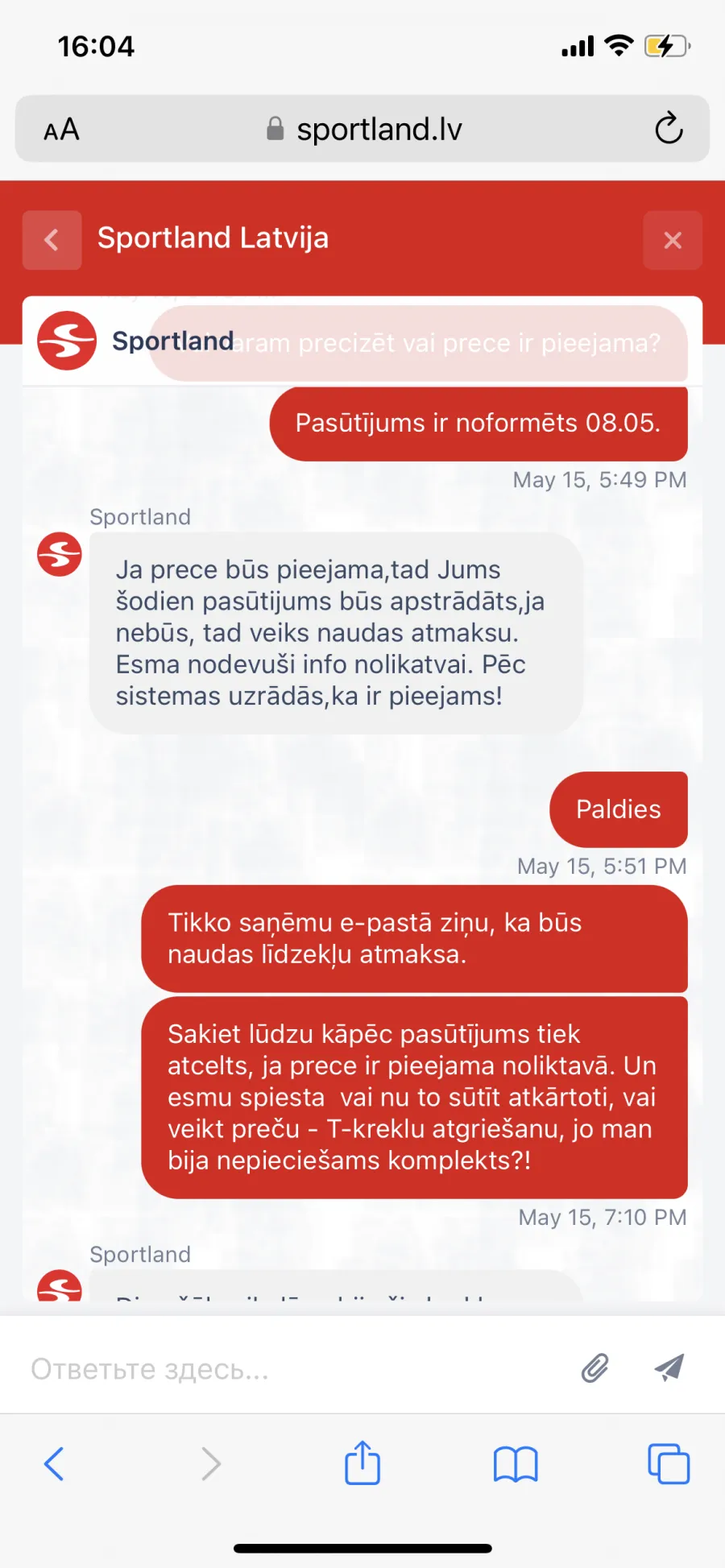Reload the page in Safari
This screenshot has height=1568, width=725.
669,129
